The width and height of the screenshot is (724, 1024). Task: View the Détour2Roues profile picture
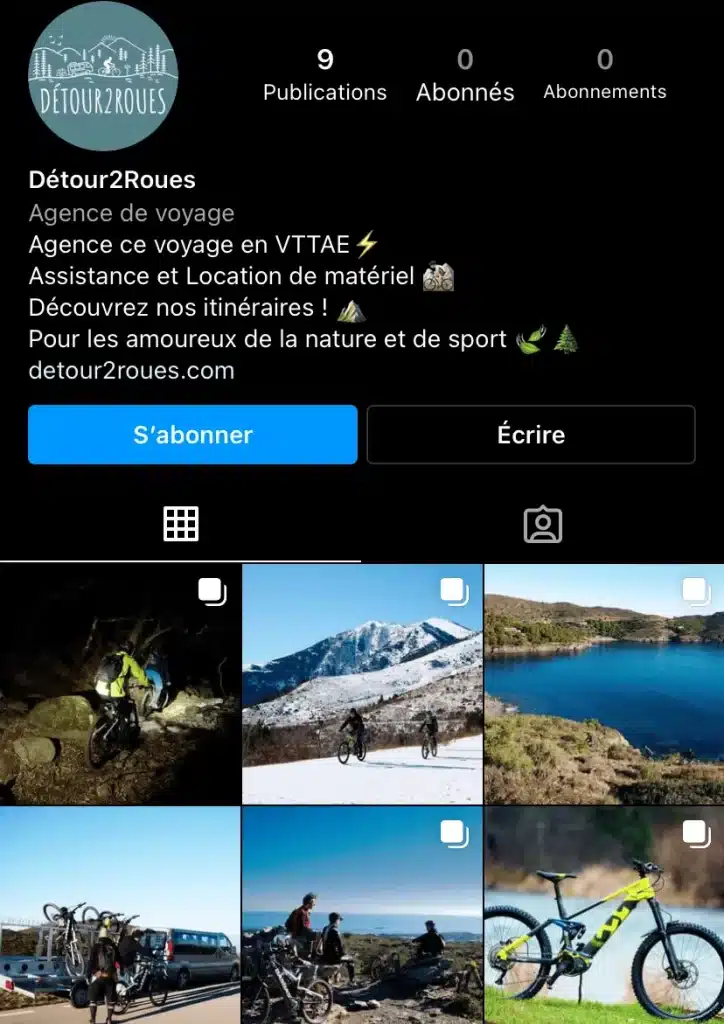(103, 76)
